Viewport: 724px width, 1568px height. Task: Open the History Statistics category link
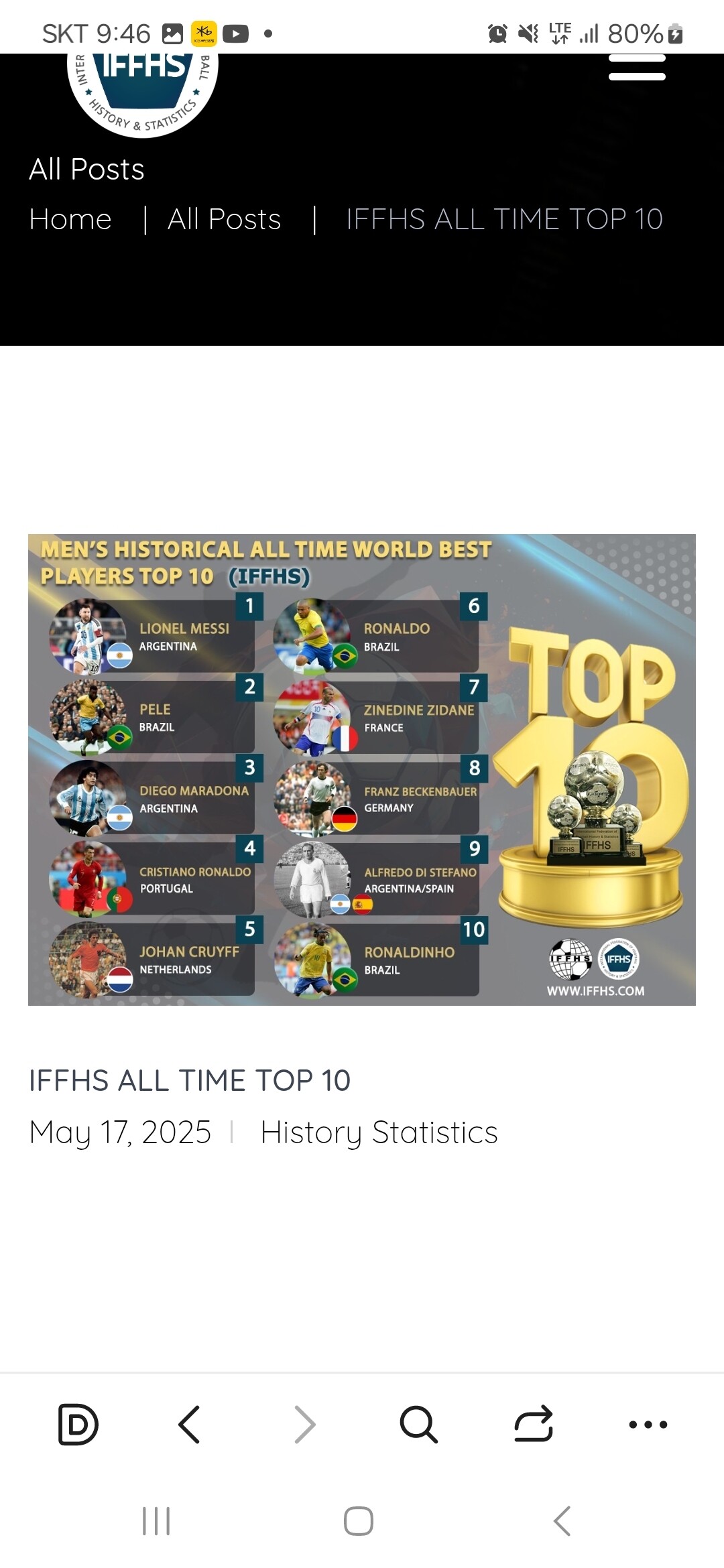[x=379, y=1132]
